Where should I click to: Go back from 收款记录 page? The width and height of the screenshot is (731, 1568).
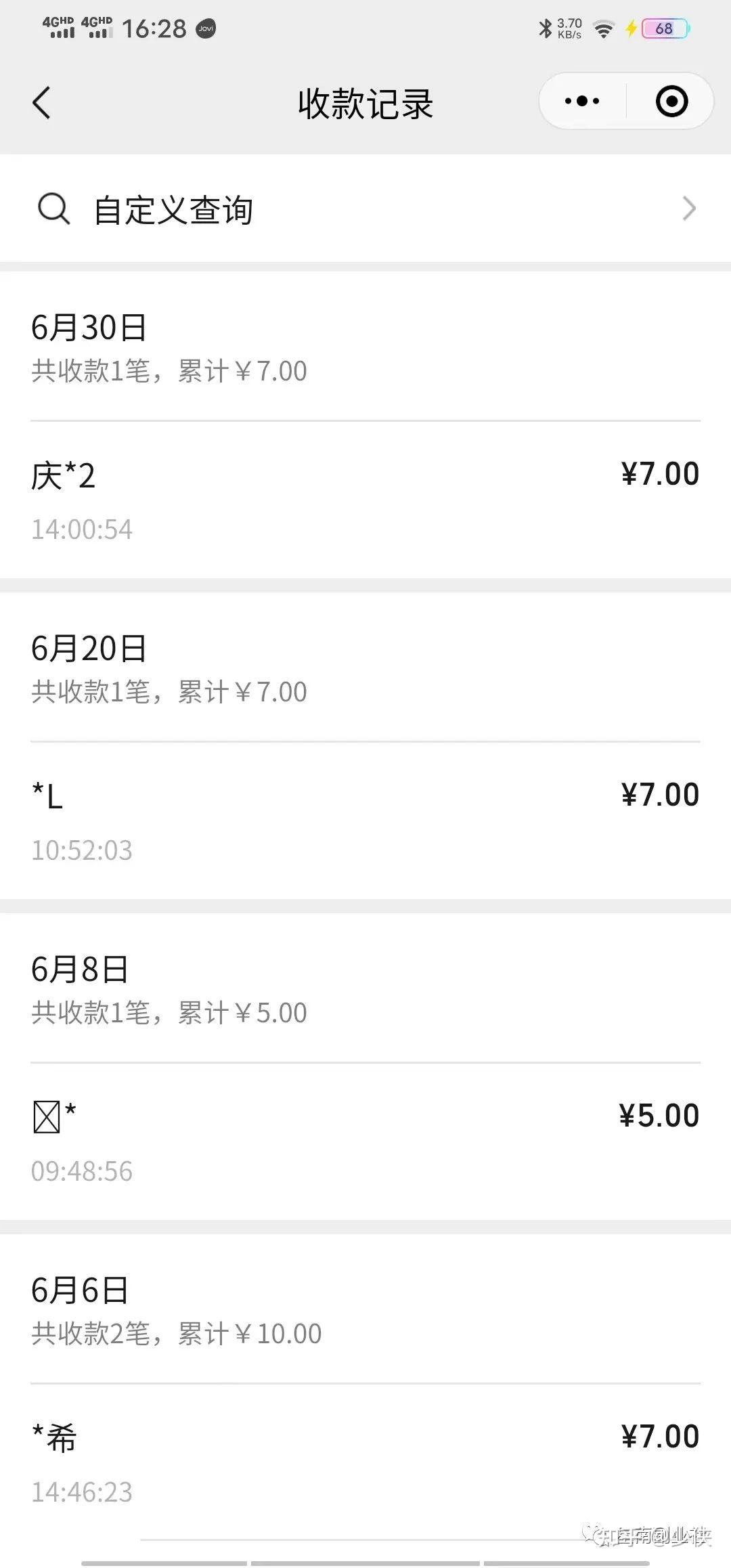pos(41,103)
